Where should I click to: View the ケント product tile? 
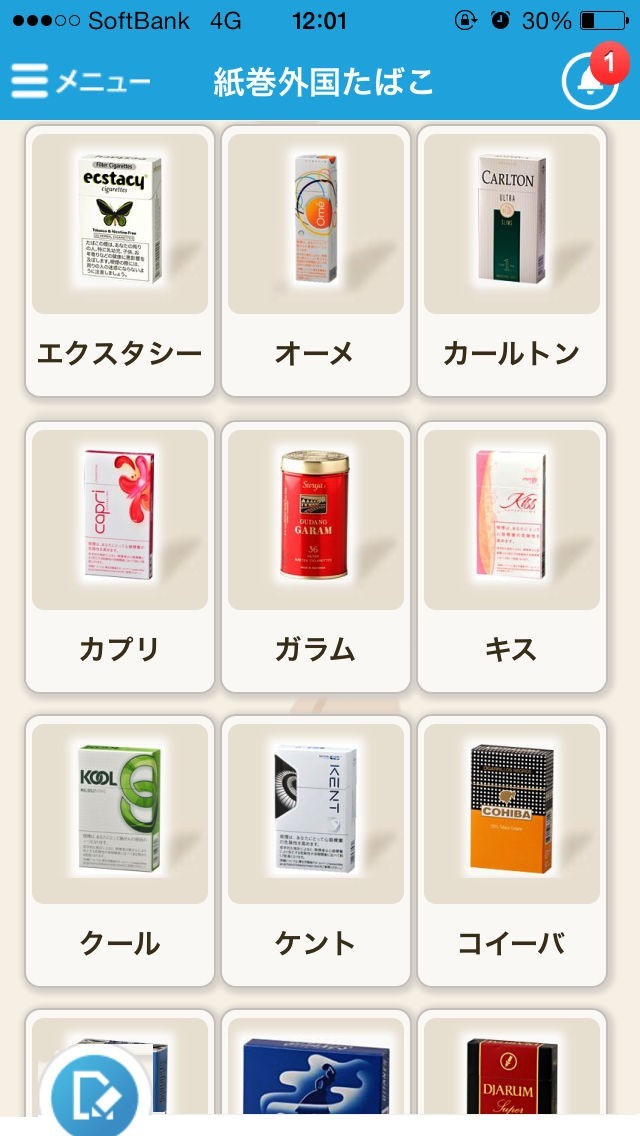(316, 850)
